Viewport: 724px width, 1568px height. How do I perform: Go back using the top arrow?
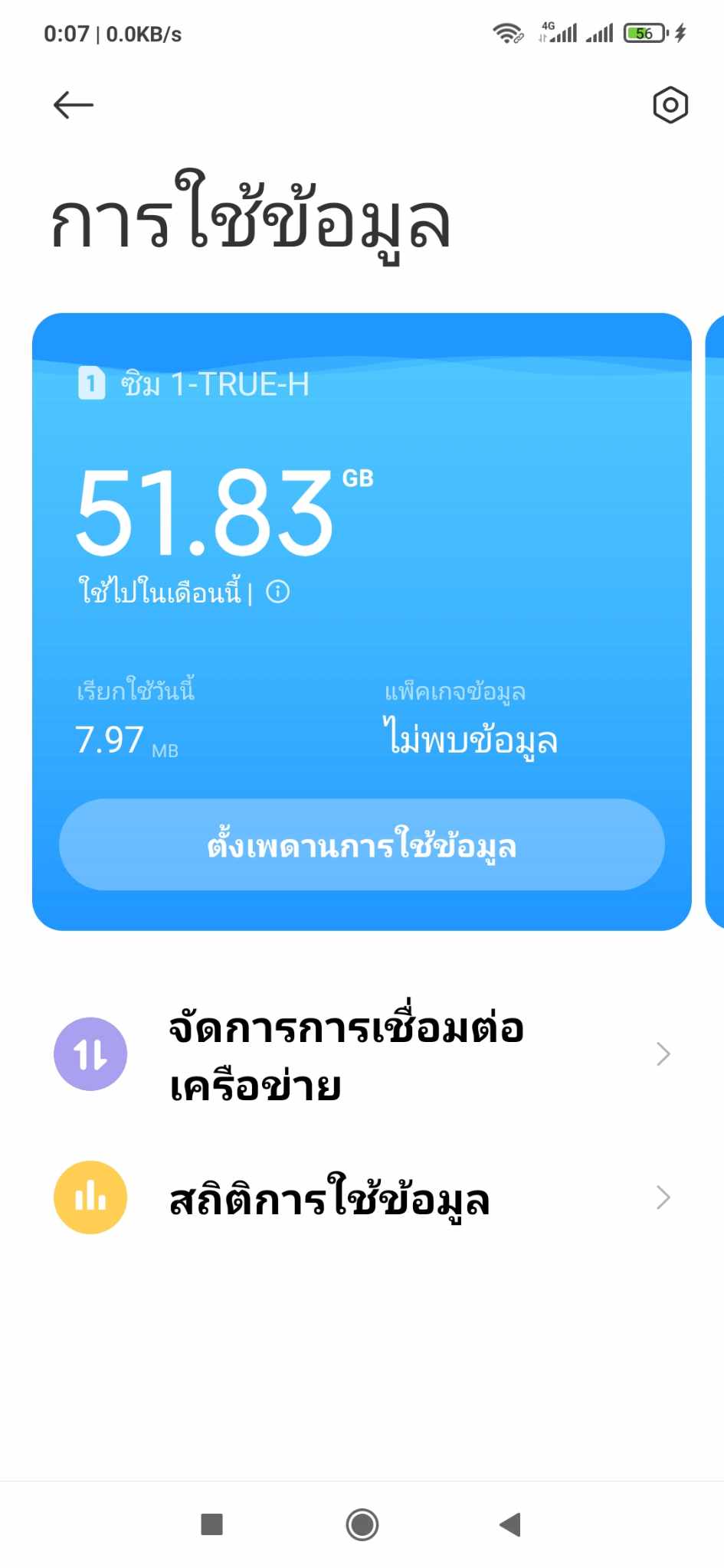[74, 105]
